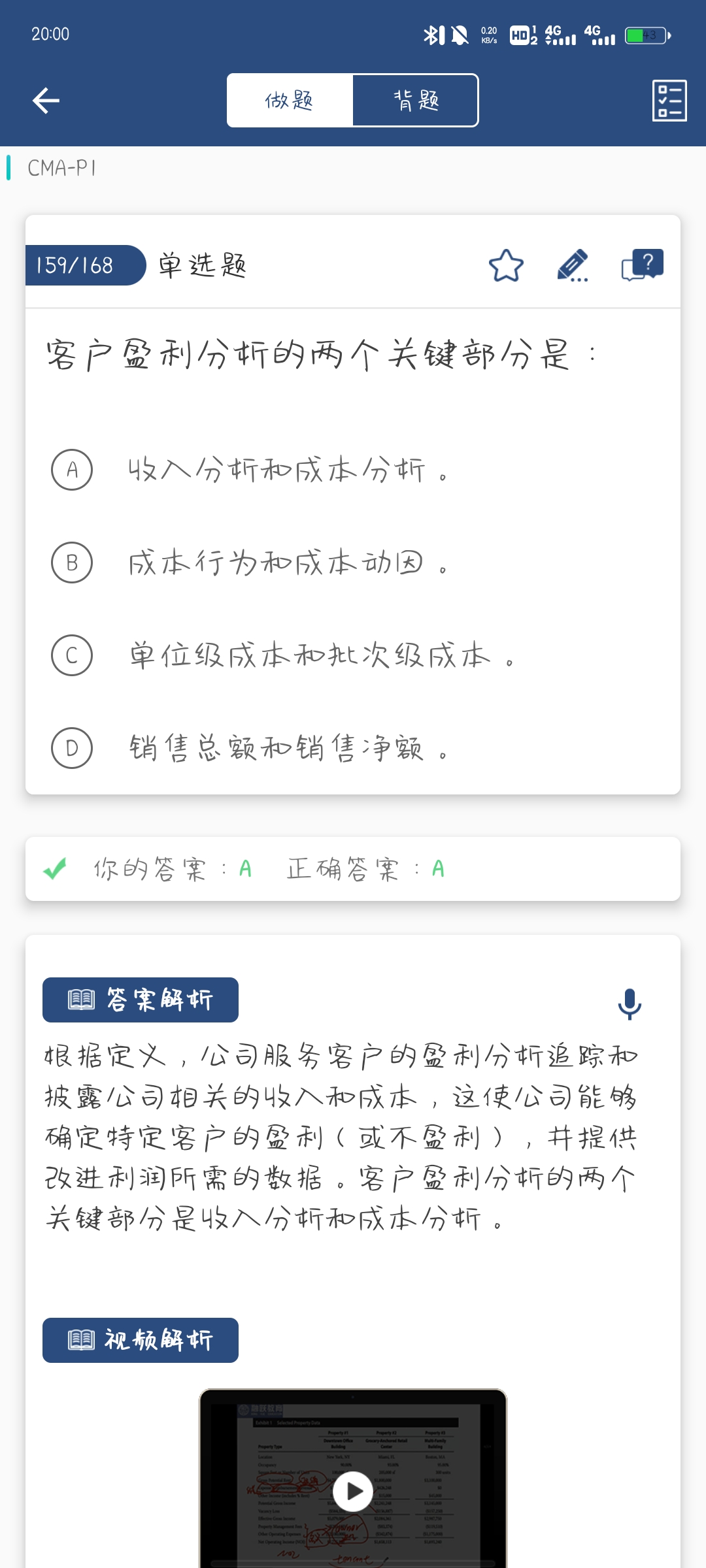706x1568 pixels.
Task: Switch to the 背题 tab
Action: 416,101
